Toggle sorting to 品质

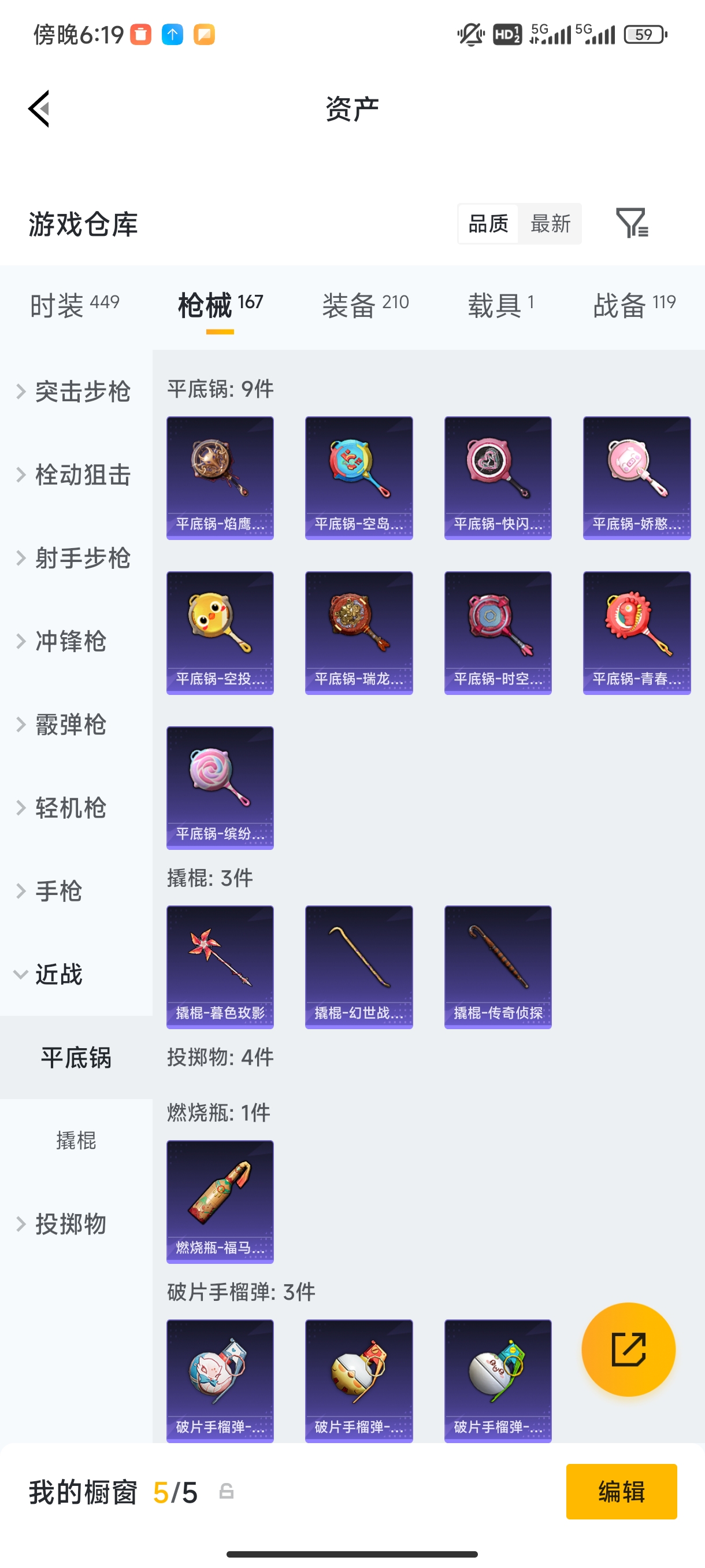pyautogui.click(x=487, y=223)
